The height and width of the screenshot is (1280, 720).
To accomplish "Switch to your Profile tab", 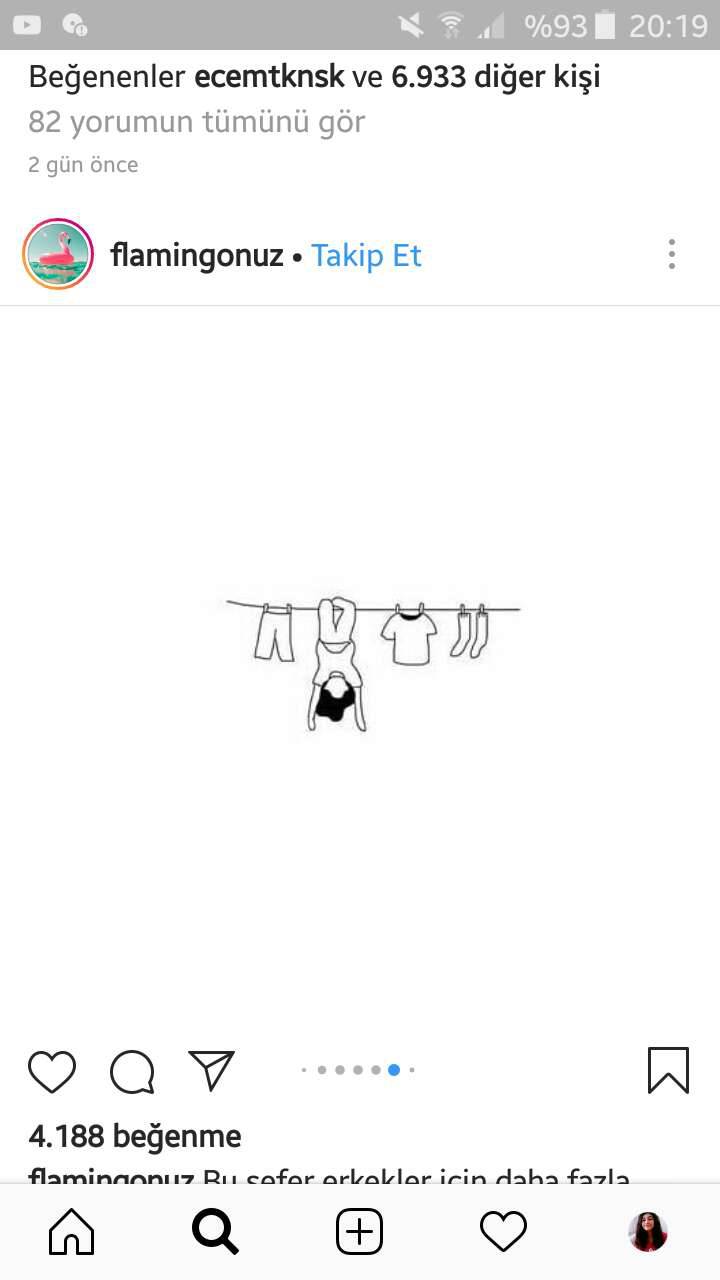I will click(x=647, y=1232).
